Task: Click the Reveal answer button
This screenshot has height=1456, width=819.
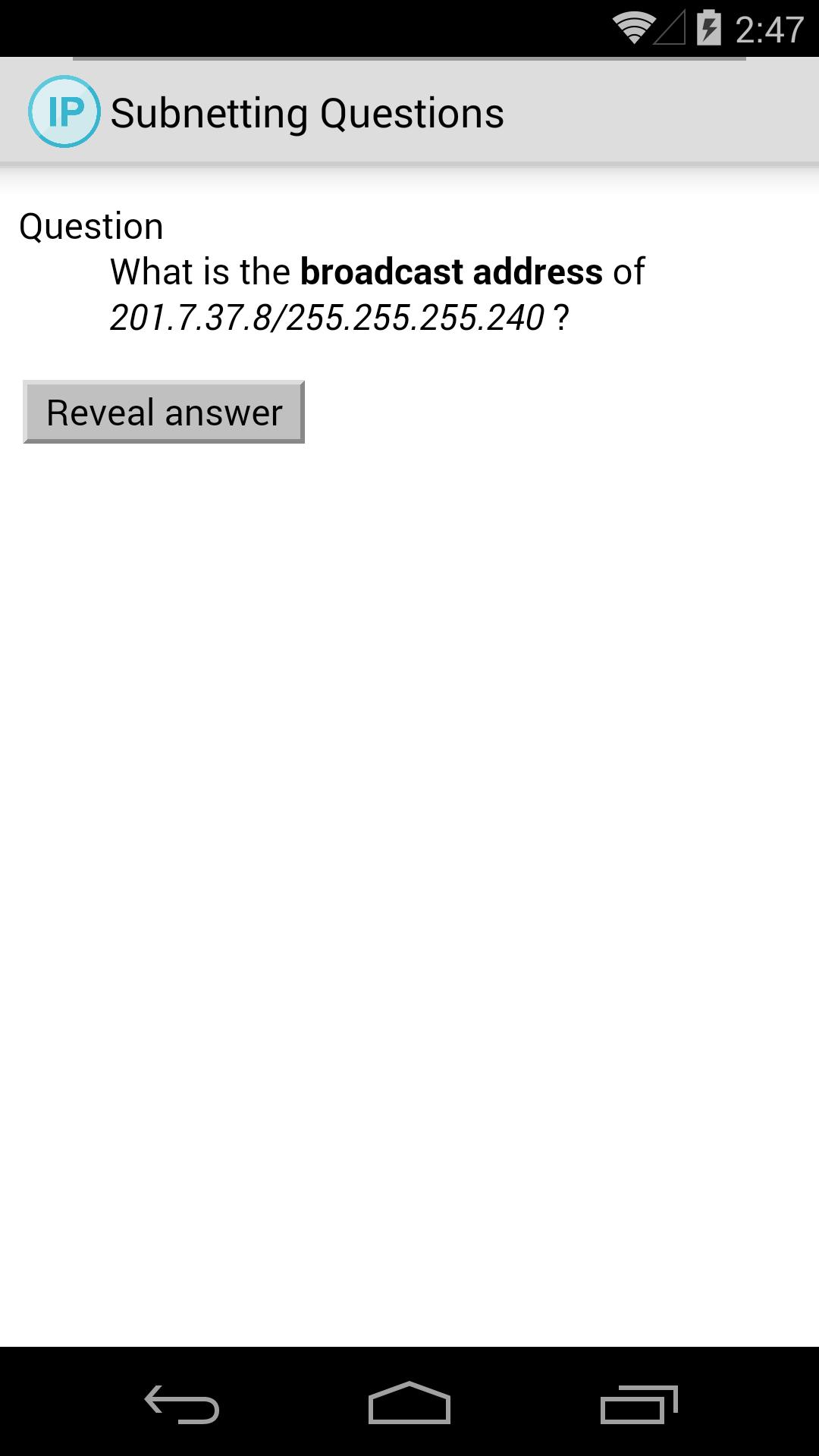Action: tap(163, 412)
